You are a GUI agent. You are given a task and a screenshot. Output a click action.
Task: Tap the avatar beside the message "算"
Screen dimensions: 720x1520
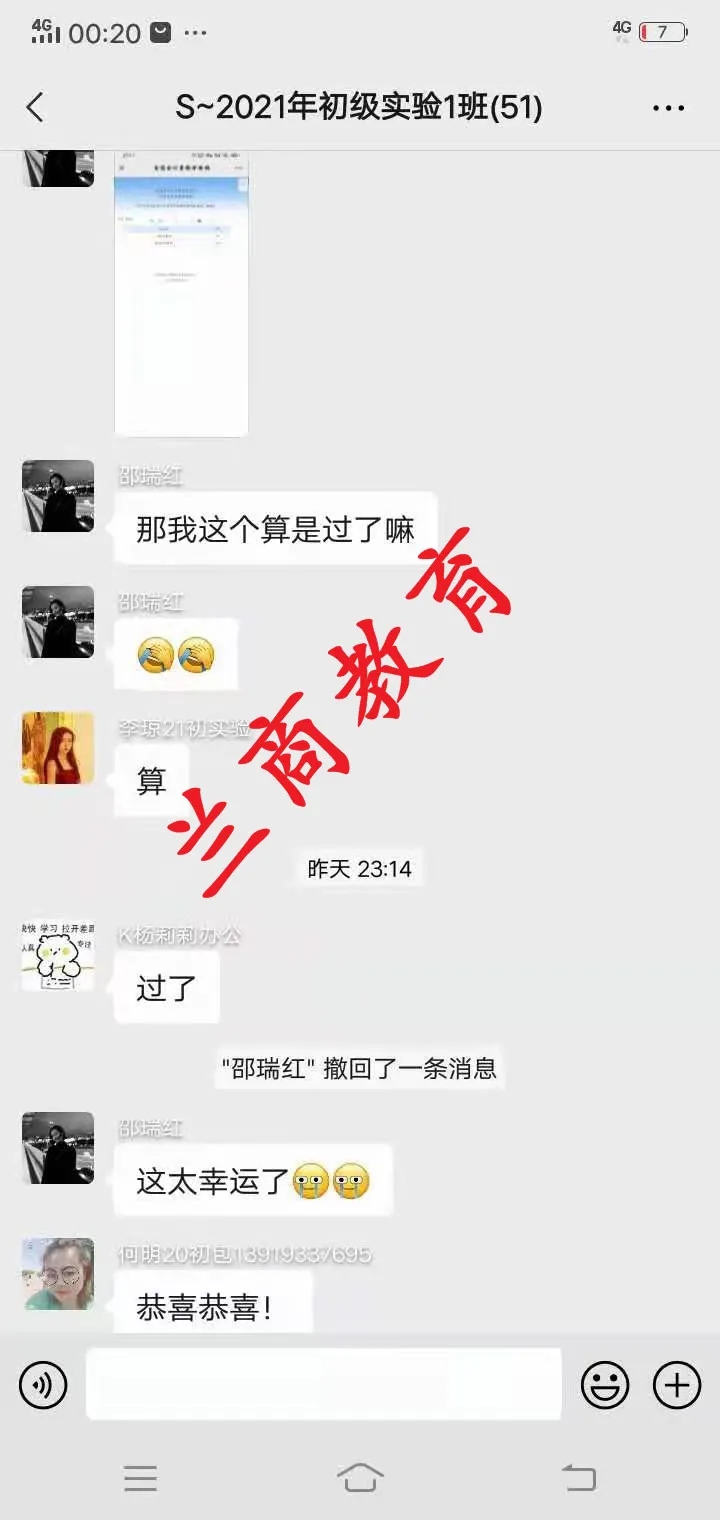pos(58,748)
